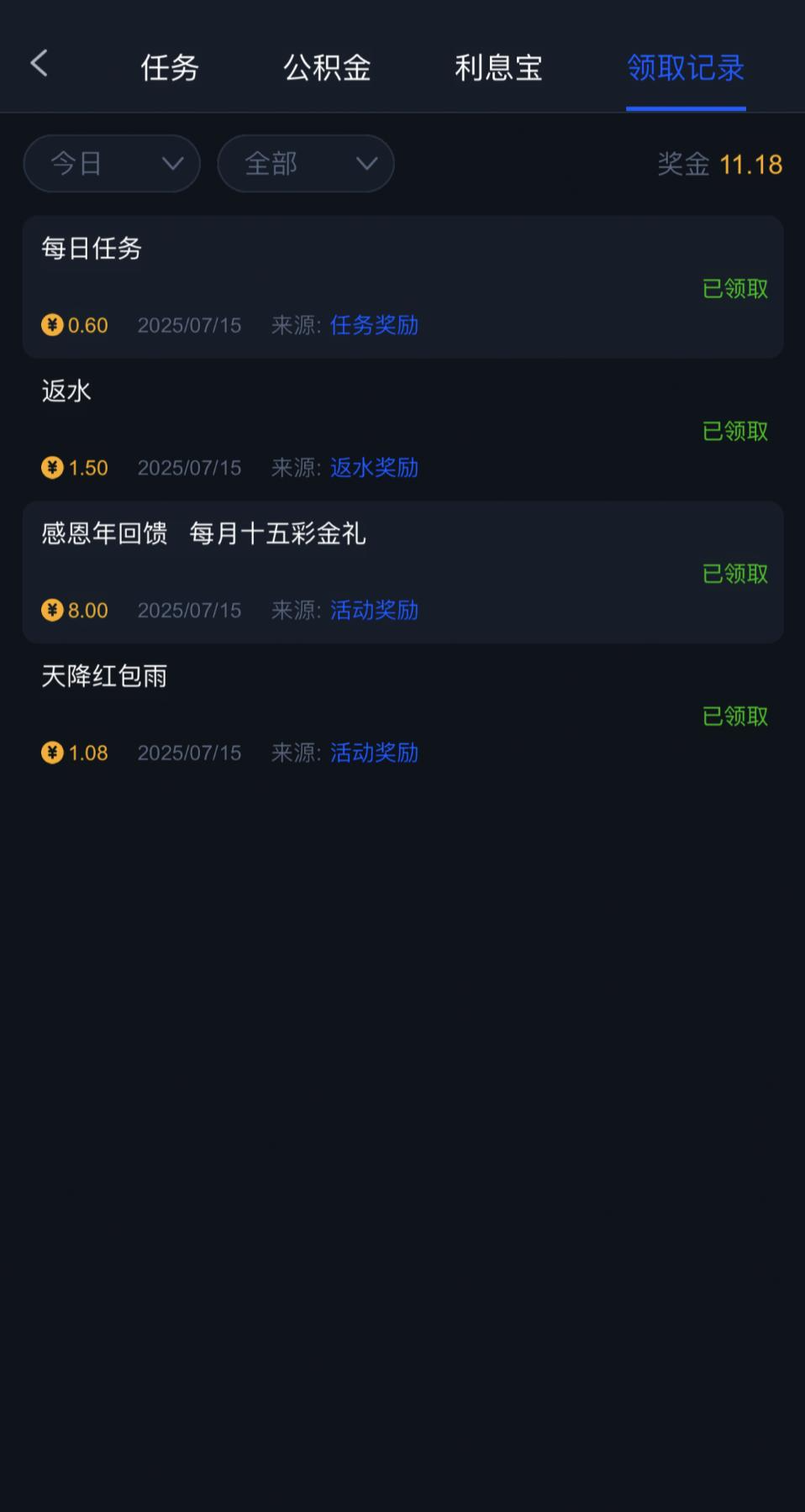Open the 全部 type filter dropdown
Image resolution: width=805 pixels, height=1512 pixels.
pos(306,164)
